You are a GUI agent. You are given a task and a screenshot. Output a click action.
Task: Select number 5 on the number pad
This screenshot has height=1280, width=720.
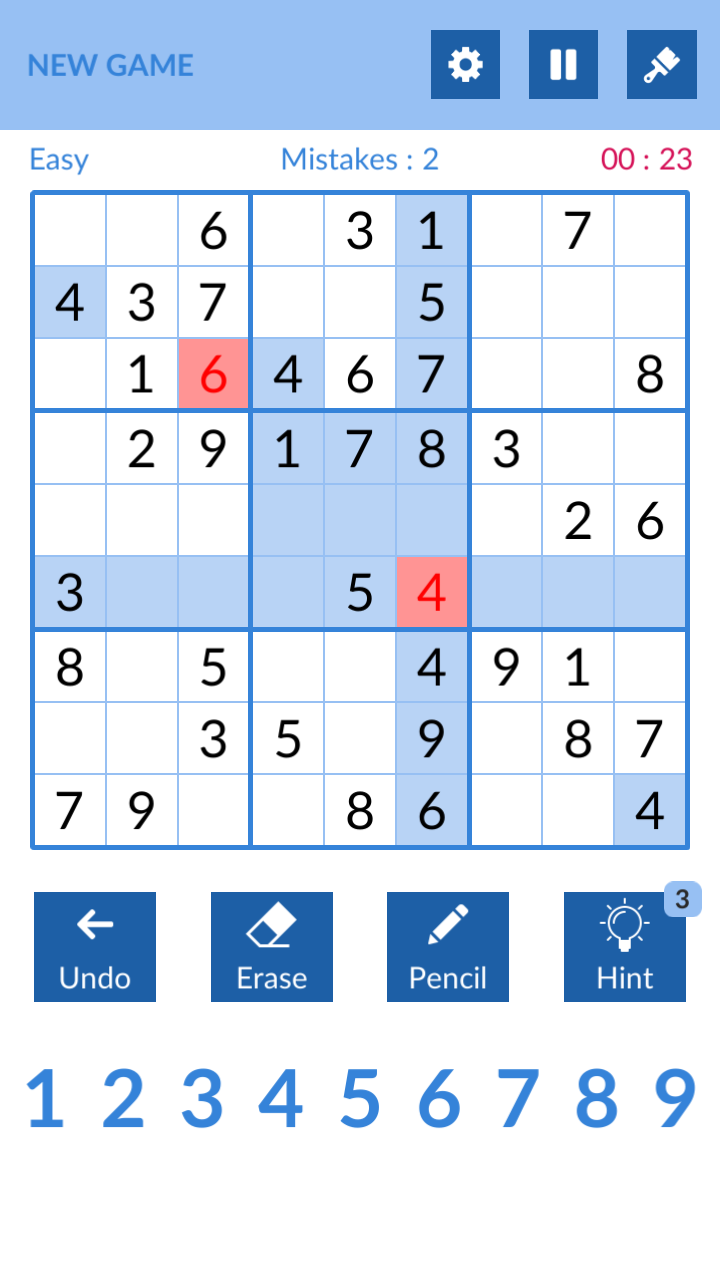[360, 1099]
